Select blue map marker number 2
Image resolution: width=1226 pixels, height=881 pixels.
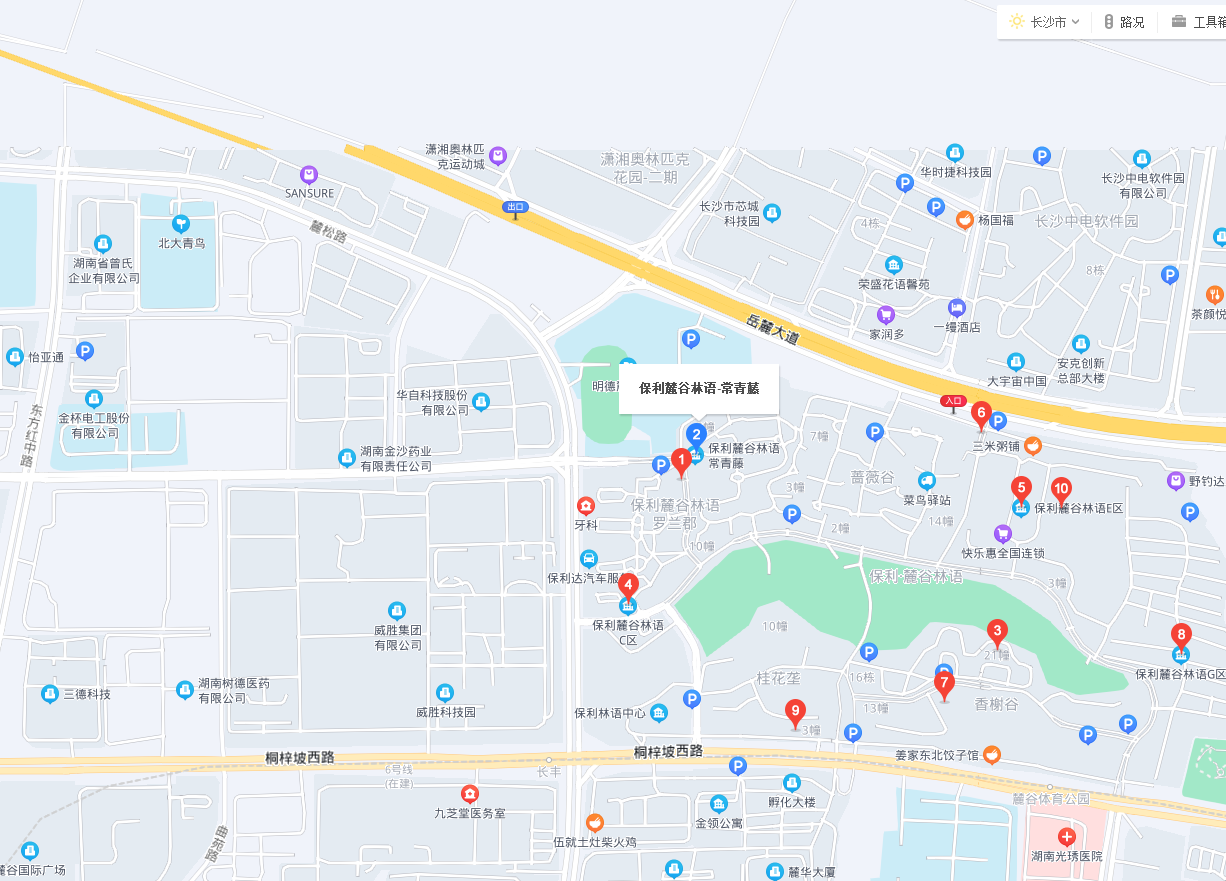click(x=696, y=435)
